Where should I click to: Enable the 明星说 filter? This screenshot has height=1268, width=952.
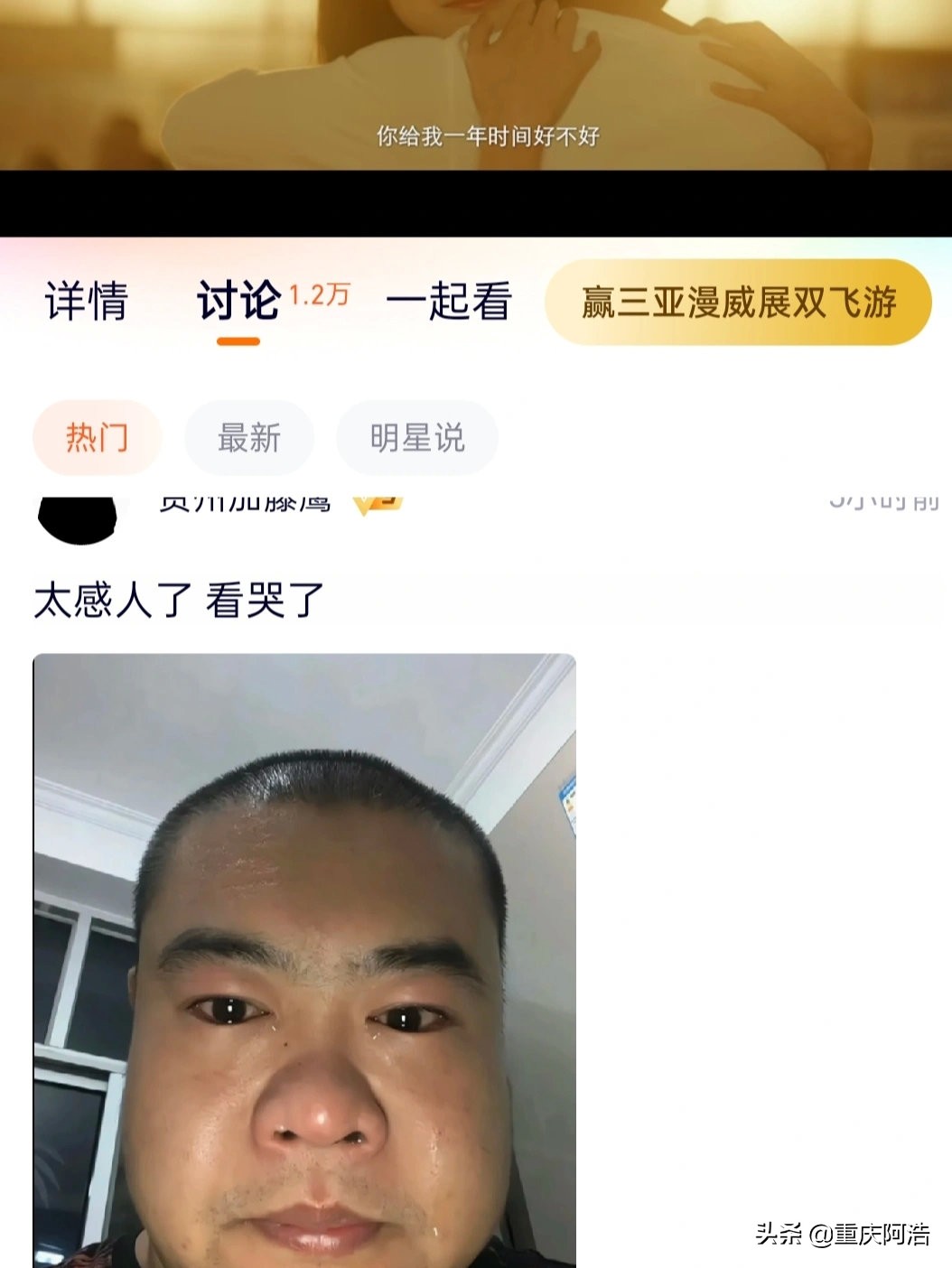pos(416,436)
